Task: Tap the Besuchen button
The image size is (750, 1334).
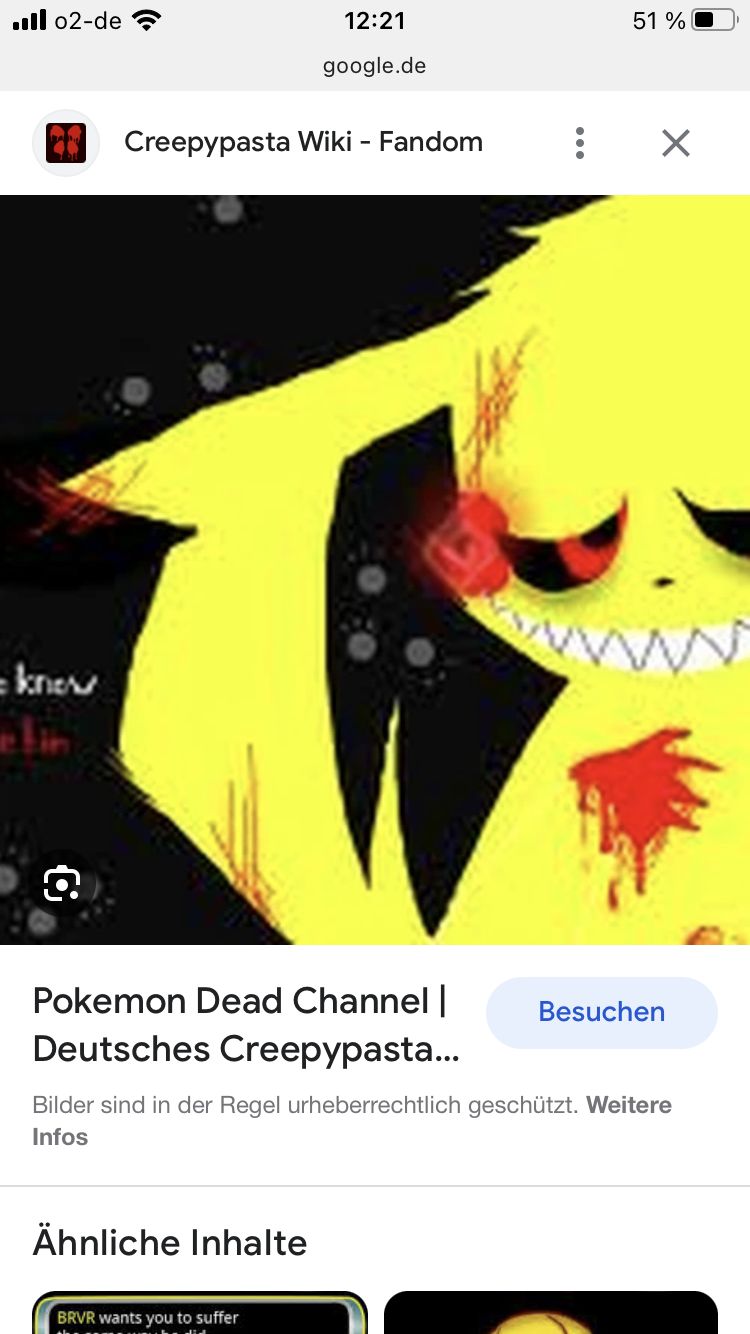Action: tap(601, 1012)
